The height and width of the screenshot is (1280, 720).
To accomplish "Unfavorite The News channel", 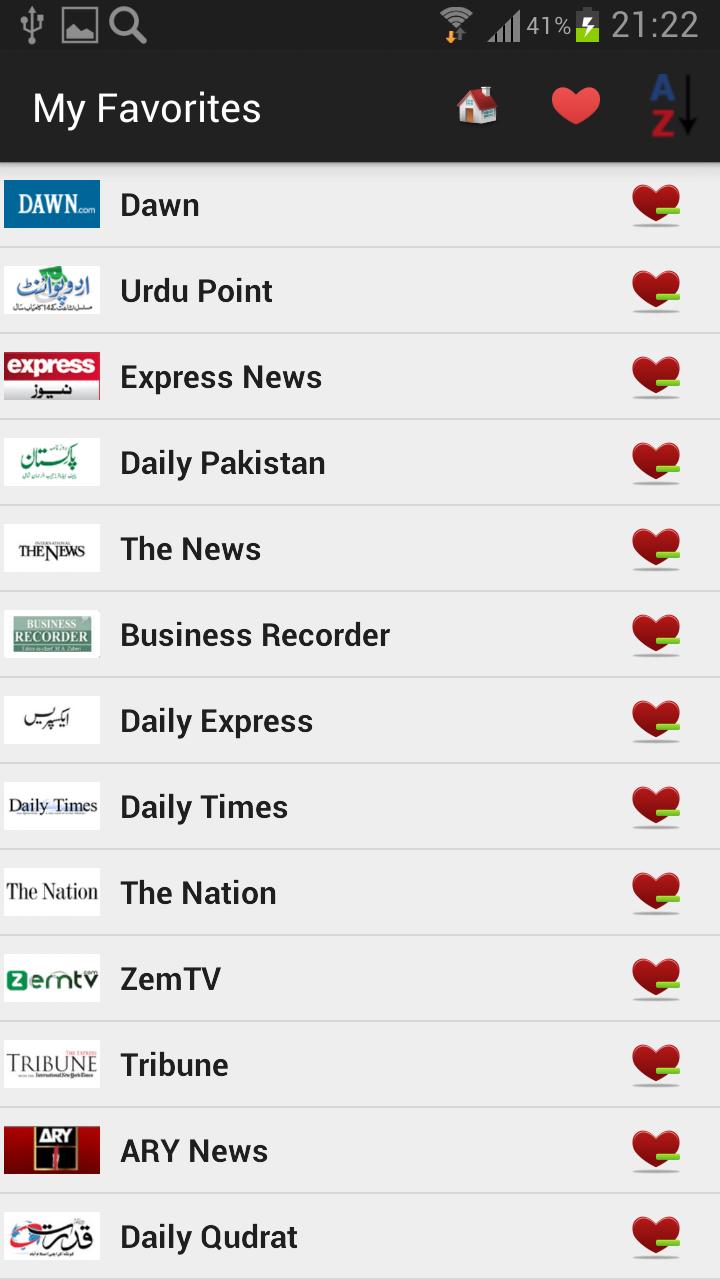I will tap(655, 548).
